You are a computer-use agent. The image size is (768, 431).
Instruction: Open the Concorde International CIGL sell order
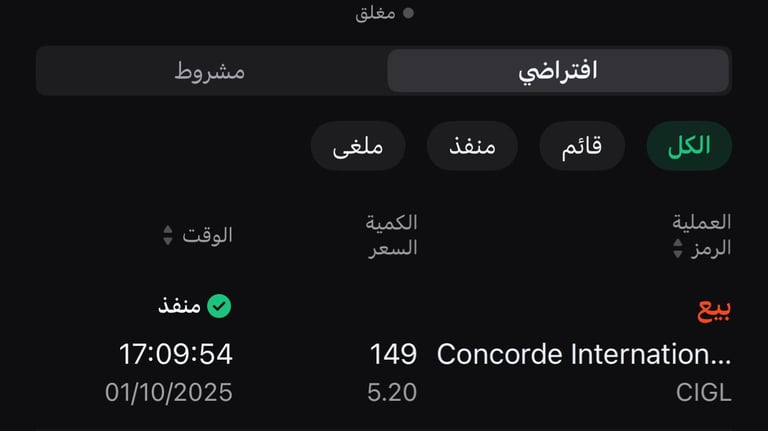pyautogui.click(x=384, y=350)
